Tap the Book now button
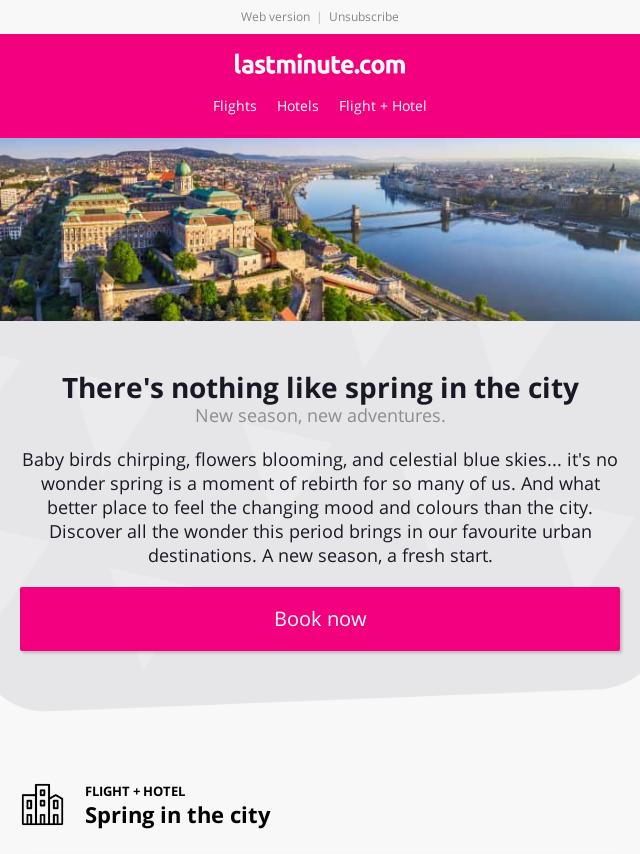 (320, 619)
